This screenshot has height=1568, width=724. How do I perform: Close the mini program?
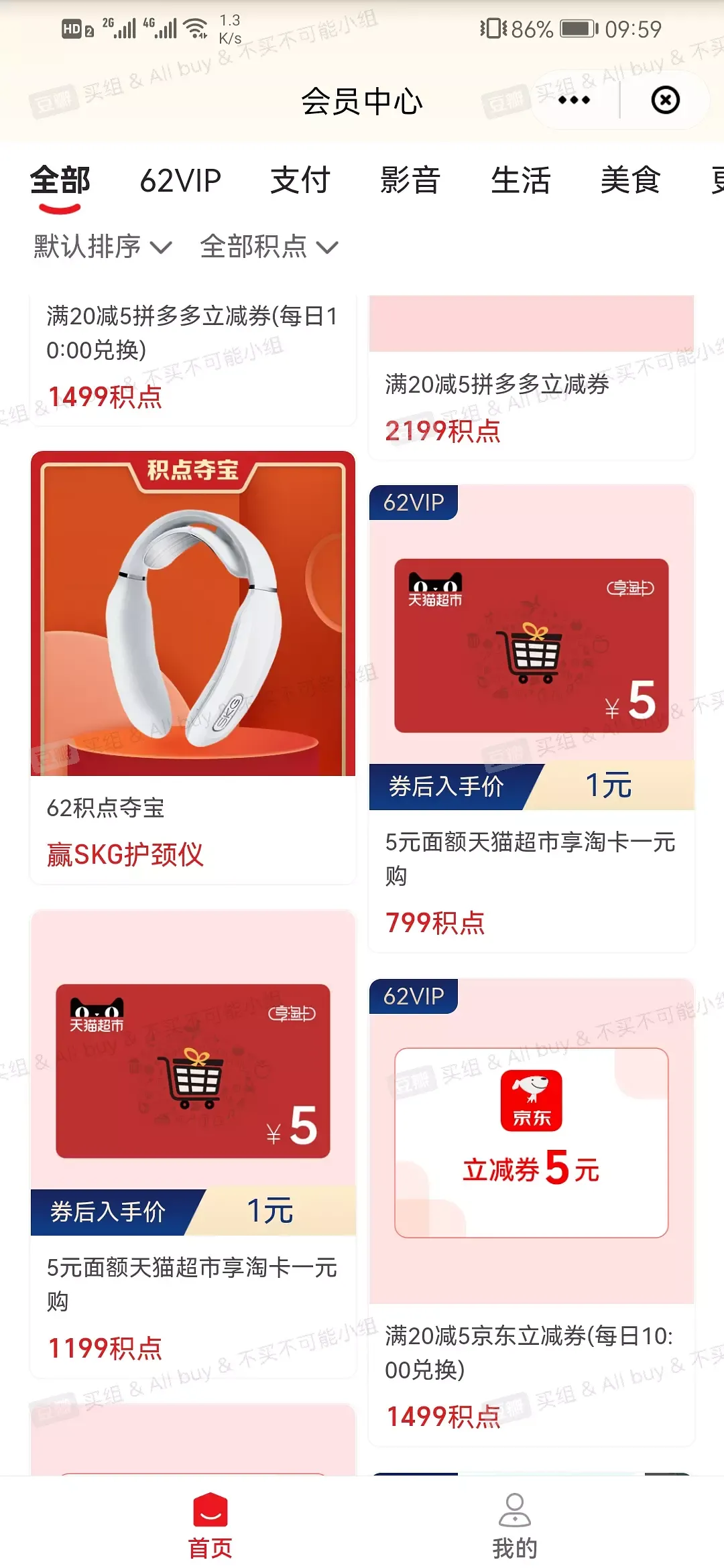pyautogui.click(x=665, y=101)
